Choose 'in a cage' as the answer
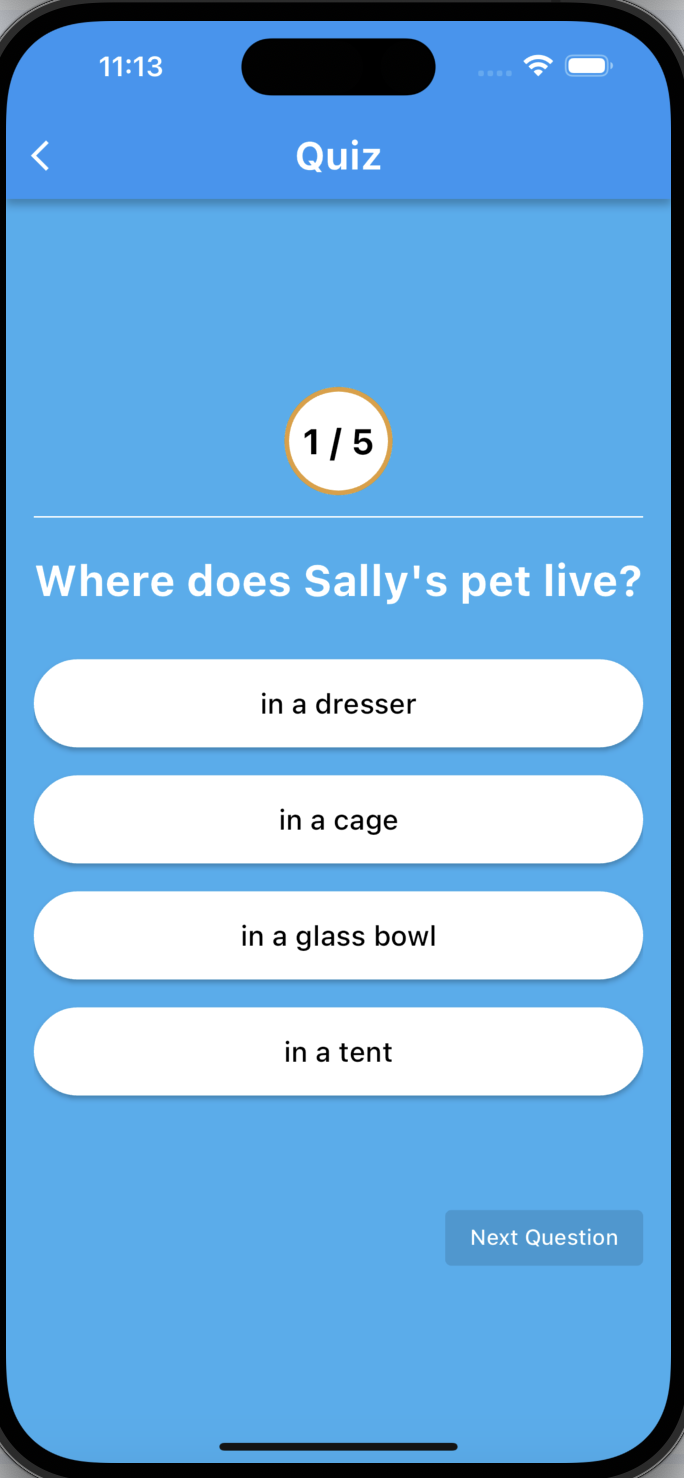The width and height of the screenshot is (684, 1478). click(x=338, y=819)
